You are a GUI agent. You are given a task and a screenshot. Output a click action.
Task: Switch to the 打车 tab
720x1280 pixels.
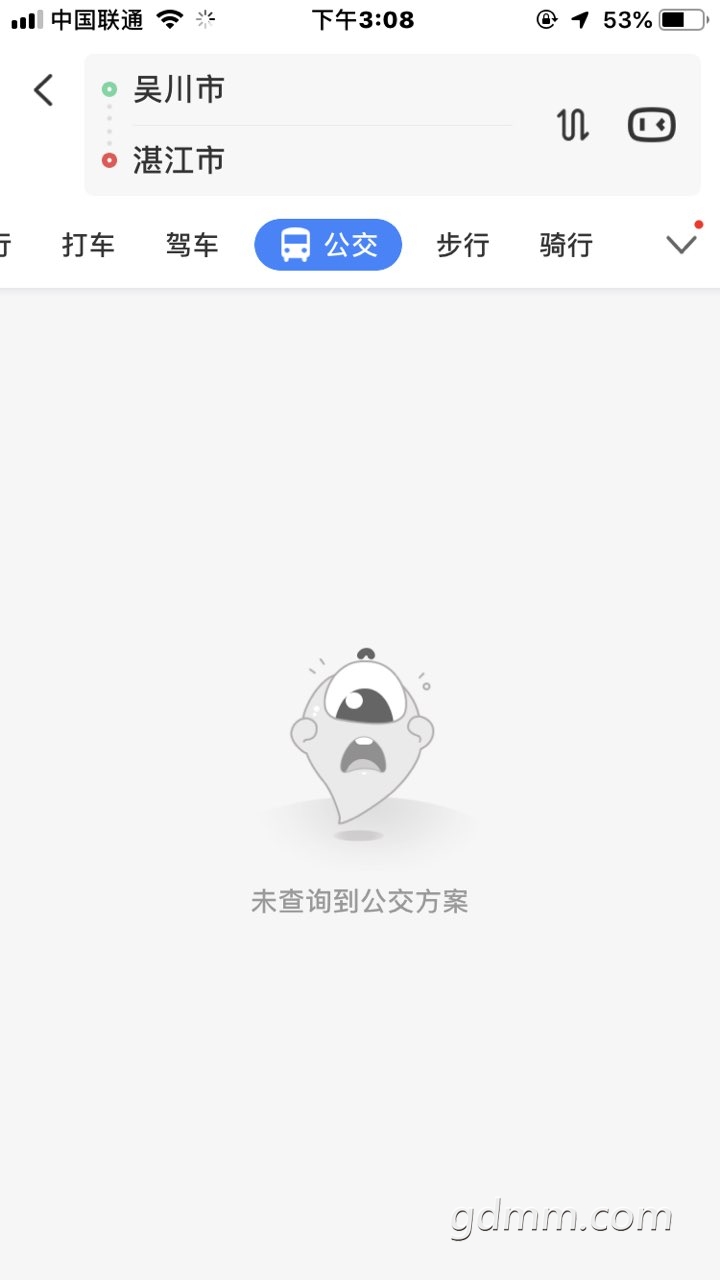(88, 245)
